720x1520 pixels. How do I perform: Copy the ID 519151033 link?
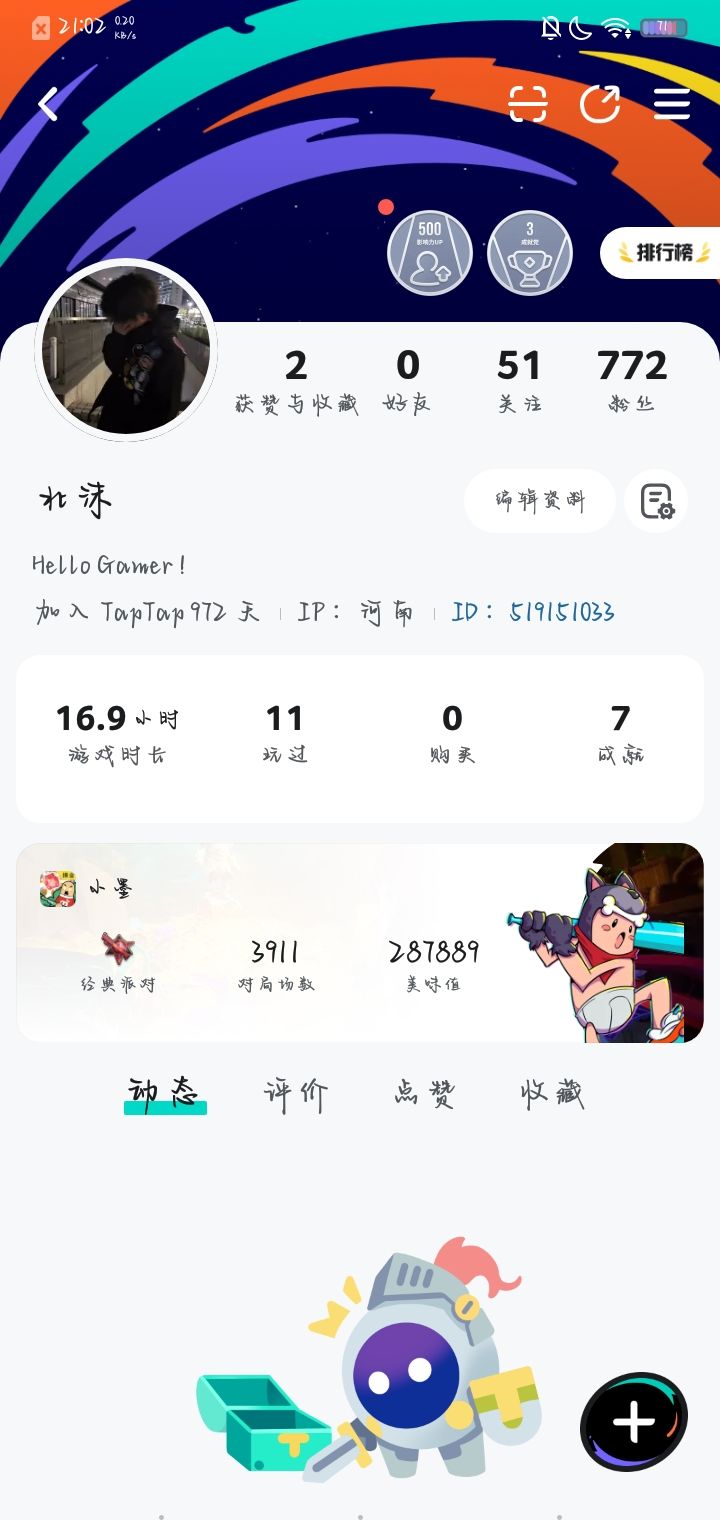(533, 612)
